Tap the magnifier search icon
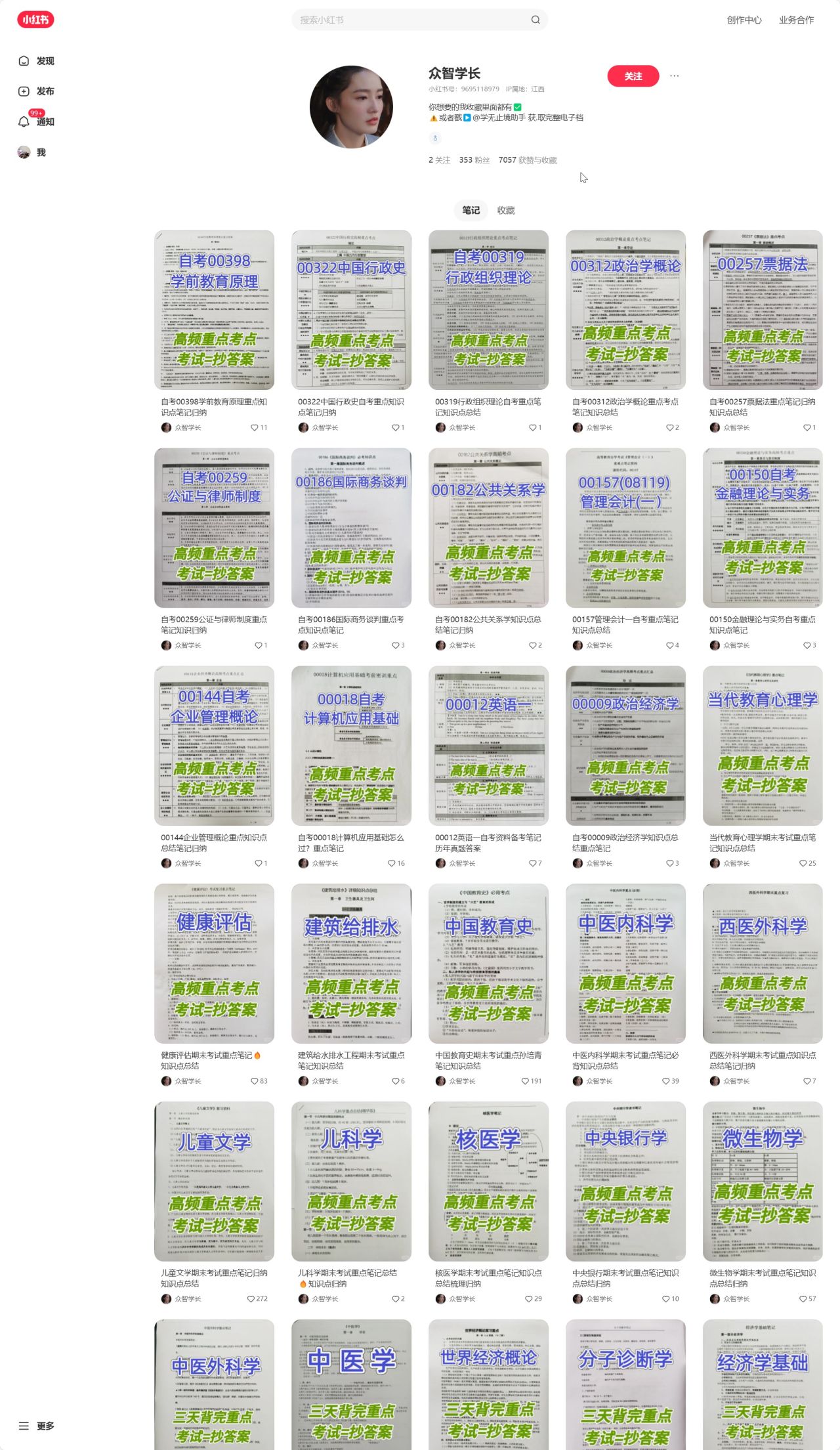This screenshot has width=840, height=1450. [535, 20]
